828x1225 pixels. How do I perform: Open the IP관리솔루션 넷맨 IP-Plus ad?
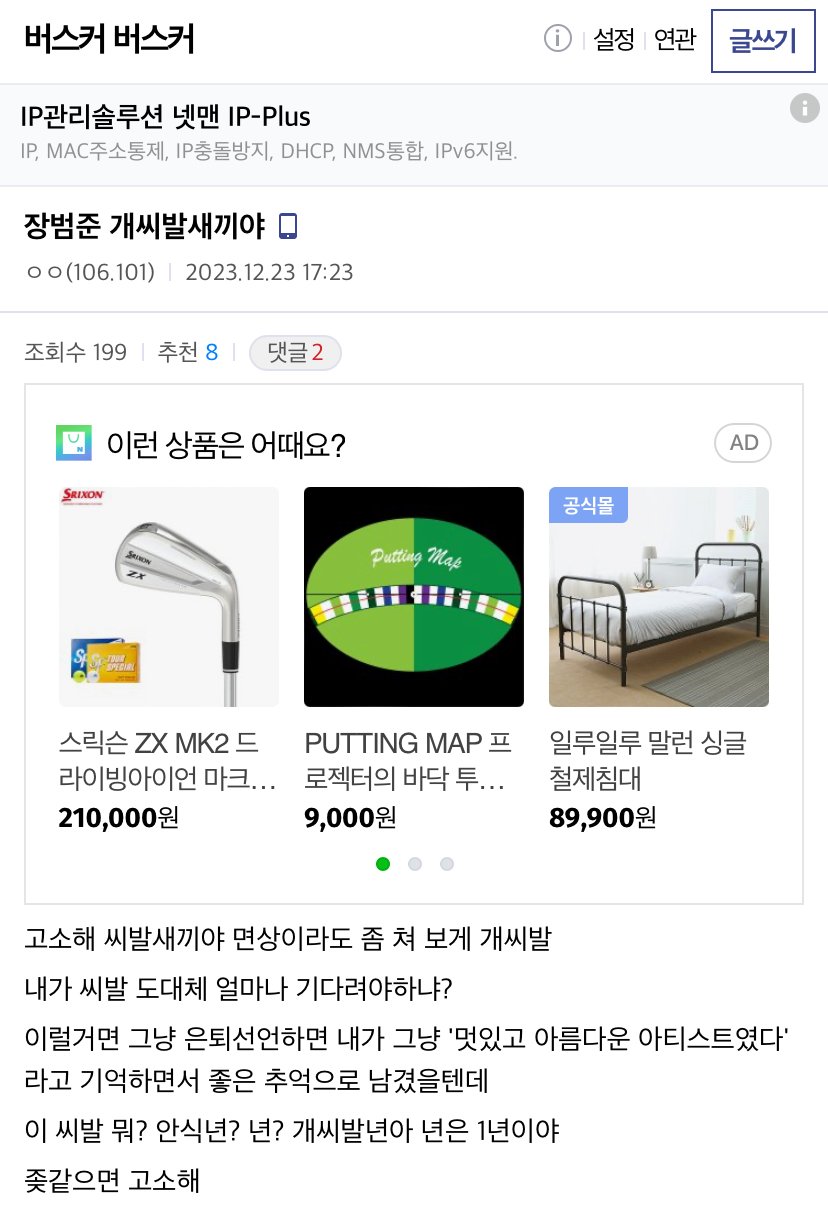click(x=167, y=117)
